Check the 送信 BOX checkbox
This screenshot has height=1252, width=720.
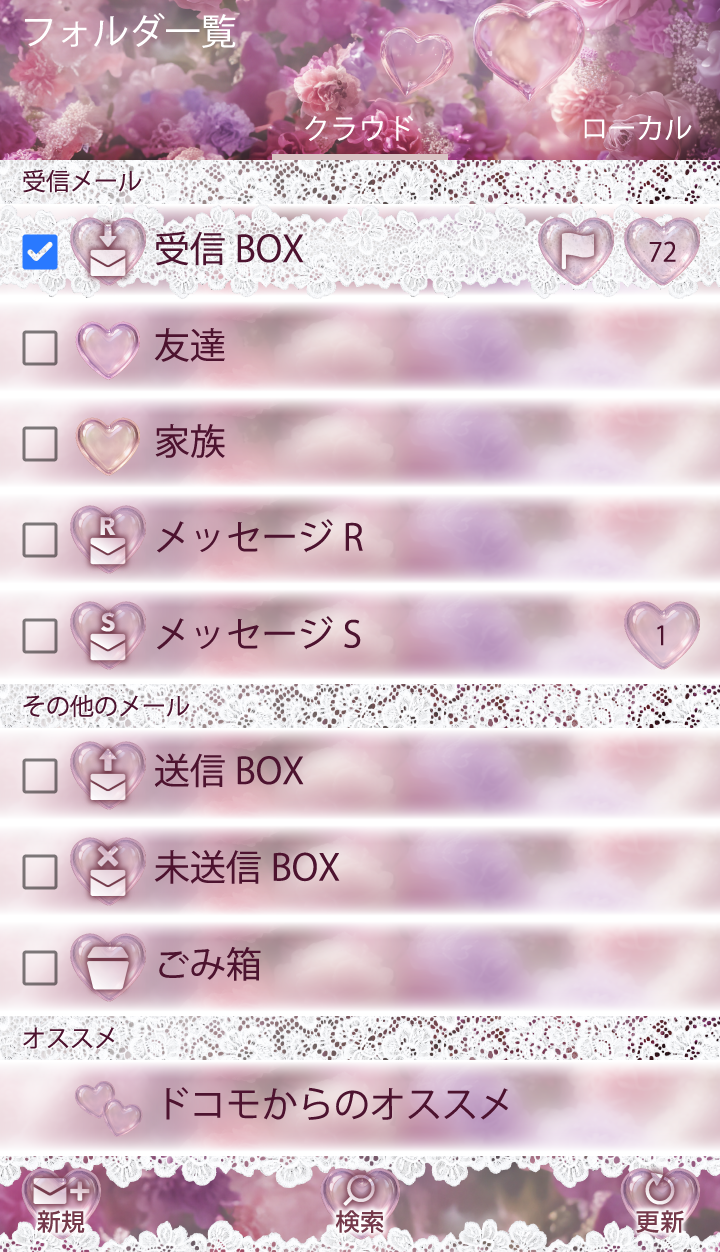pyautogui.click(x=40, y=775)
